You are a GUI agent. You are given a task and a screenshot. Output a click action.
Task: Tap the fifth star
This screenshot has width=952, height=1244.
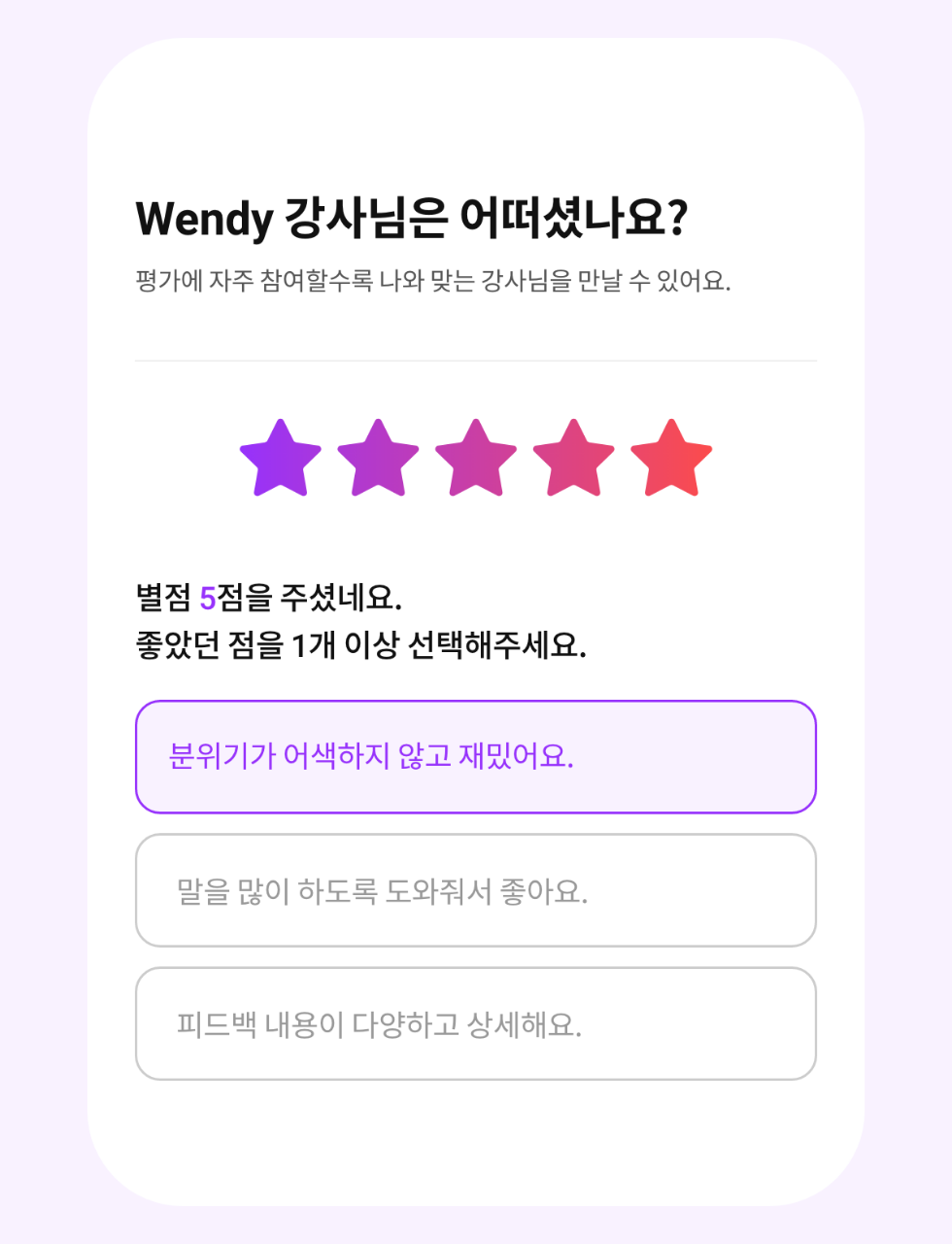[x=671, y=459]
